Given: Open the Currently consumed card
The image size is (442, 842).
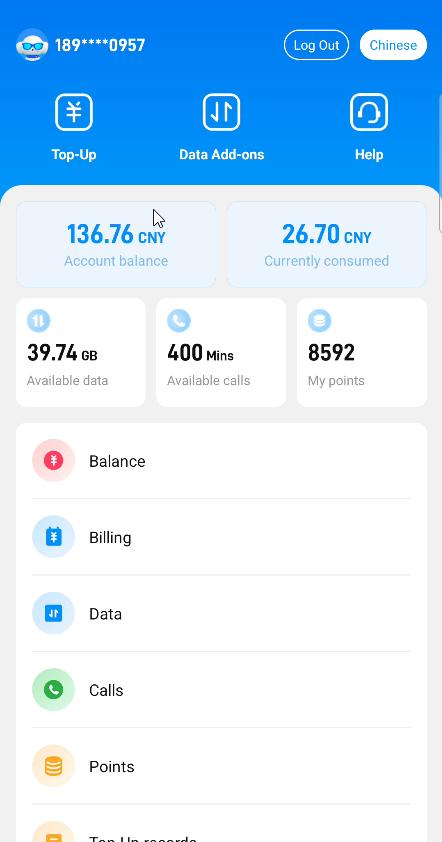Looking at the screenshot, I should (x=327, y=244).
